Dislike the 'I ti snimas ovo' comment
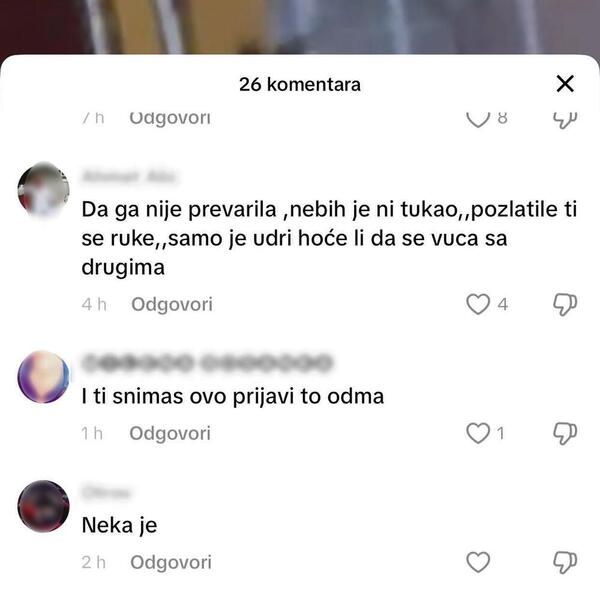This screenshot has height=600, width=600. (565, 433)
